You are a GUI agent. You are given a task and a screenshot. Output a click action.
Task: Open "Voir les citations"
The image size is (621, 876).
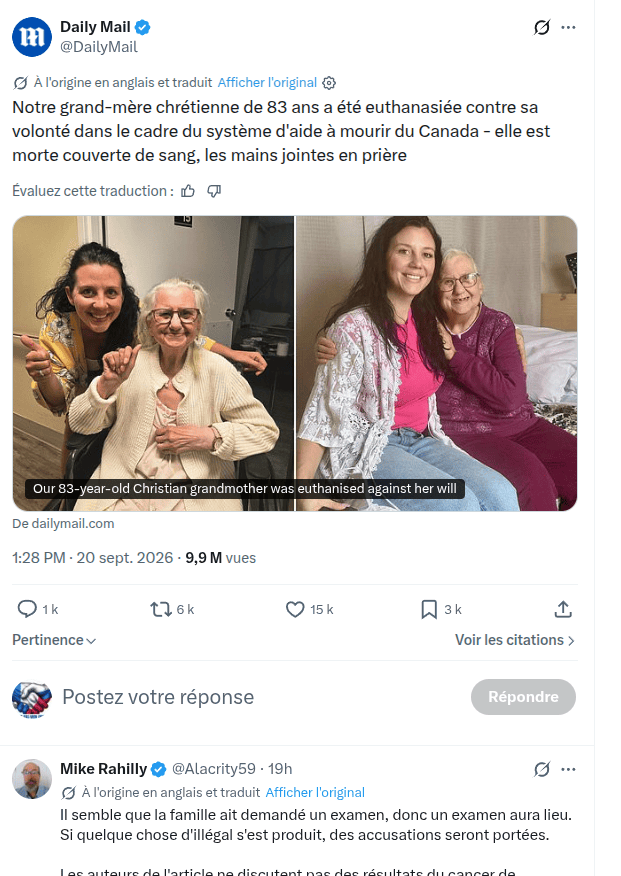515,640
